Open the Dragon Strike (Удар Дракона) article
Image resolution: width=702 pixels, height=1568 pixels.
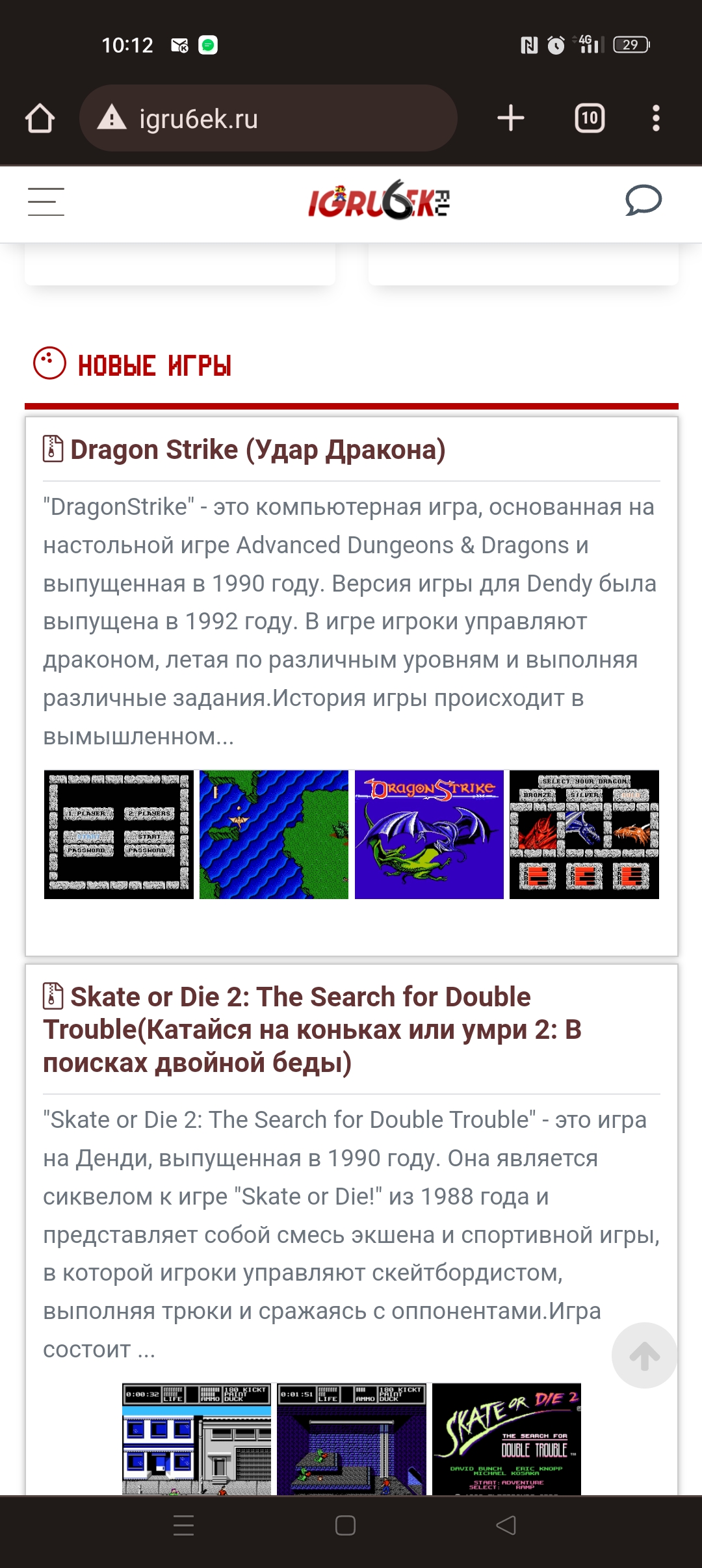click(257, 450)
